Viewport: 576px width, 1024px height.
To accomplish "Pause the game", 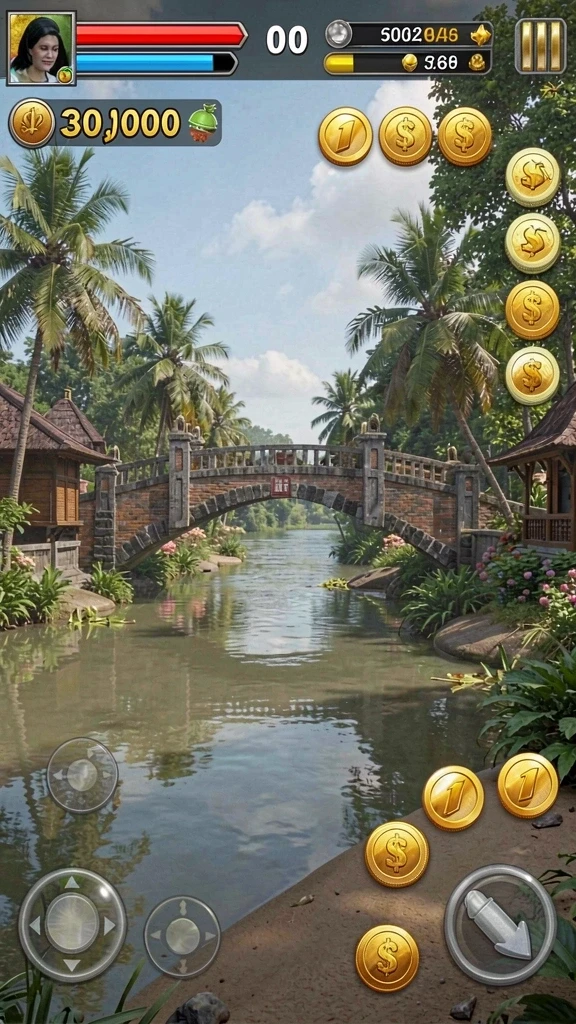I will (x=540, y=46).
